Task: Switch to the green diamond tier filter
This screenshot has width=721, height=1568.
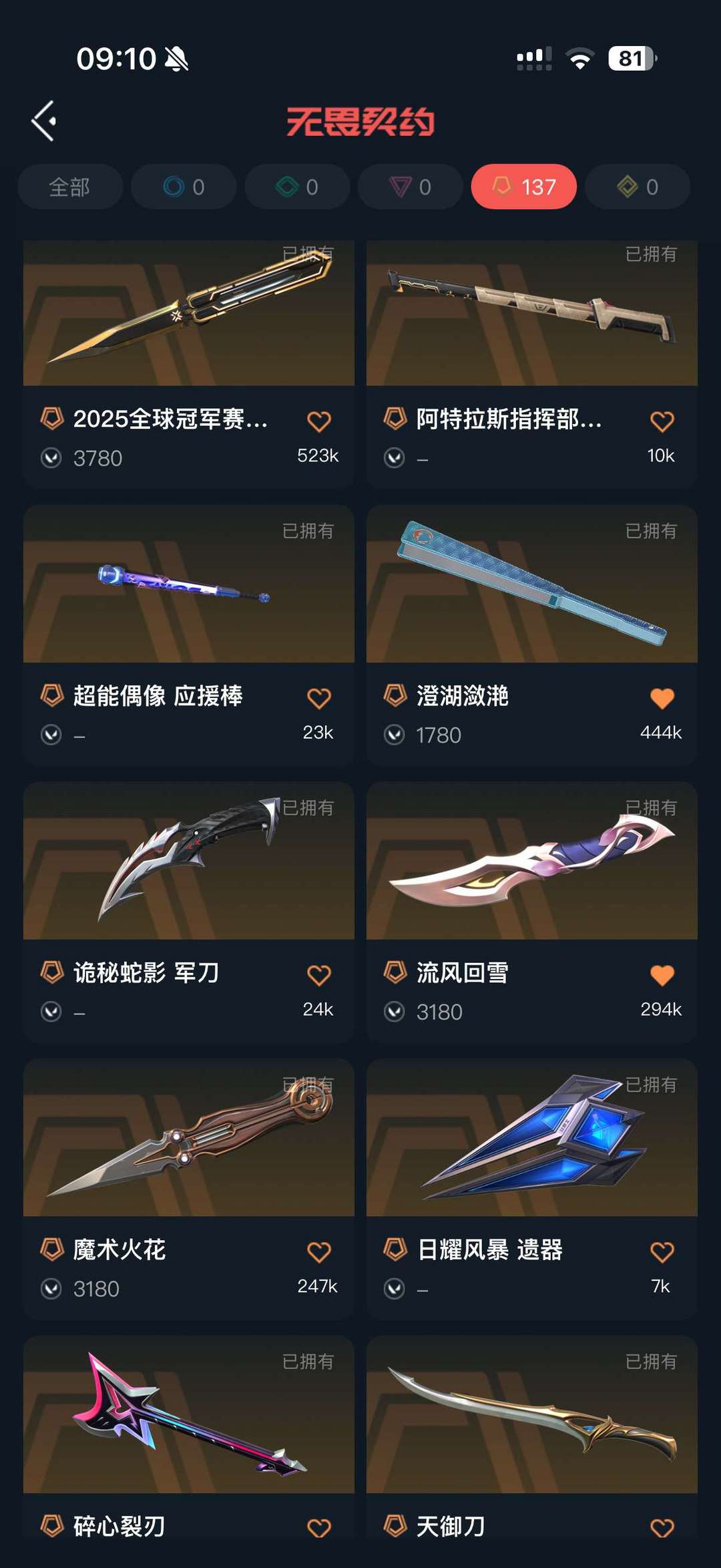Action: [297, 187]
